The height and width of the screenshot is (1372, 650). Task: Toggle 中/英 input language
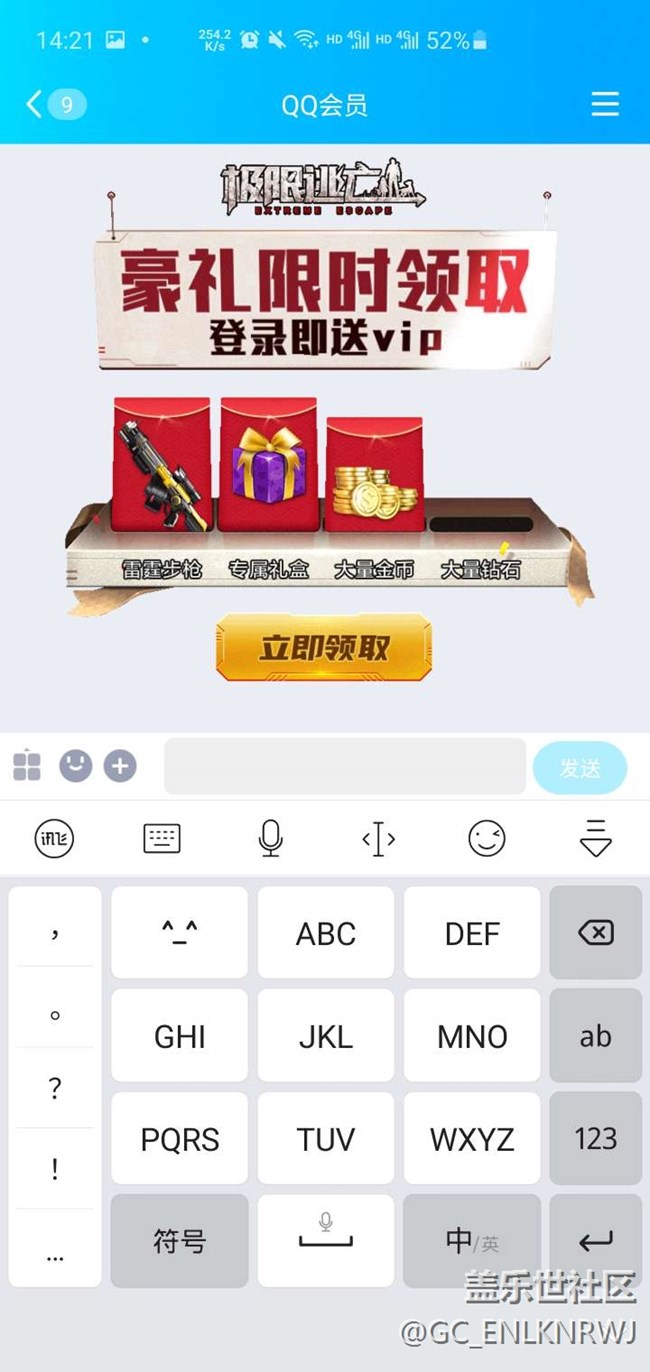(x=472, y=1241)
